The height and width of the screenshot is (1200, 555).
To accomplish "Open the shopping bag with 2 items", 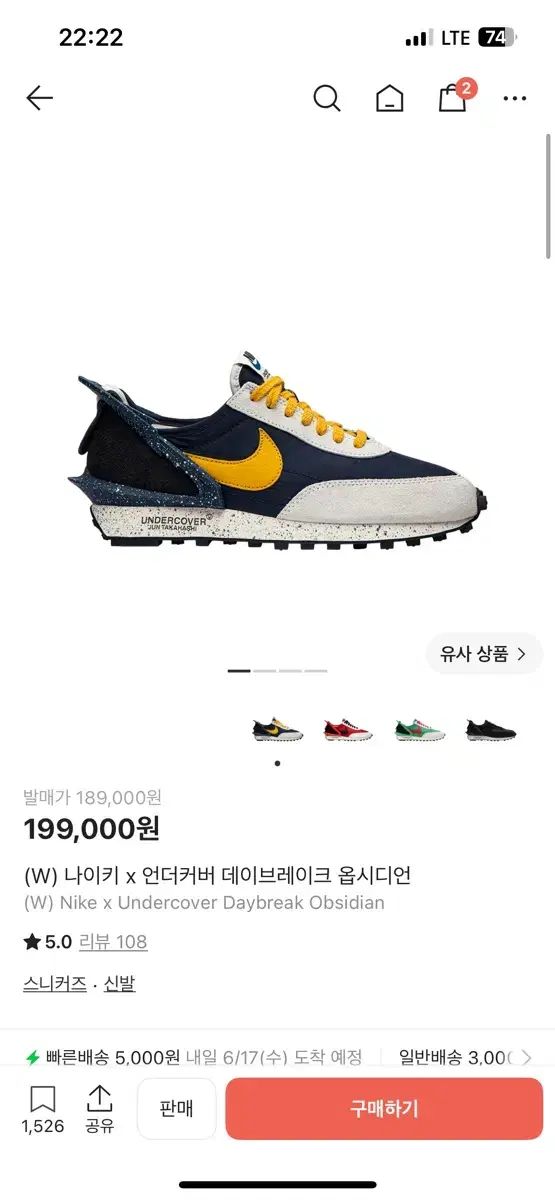I will (455, 96).
